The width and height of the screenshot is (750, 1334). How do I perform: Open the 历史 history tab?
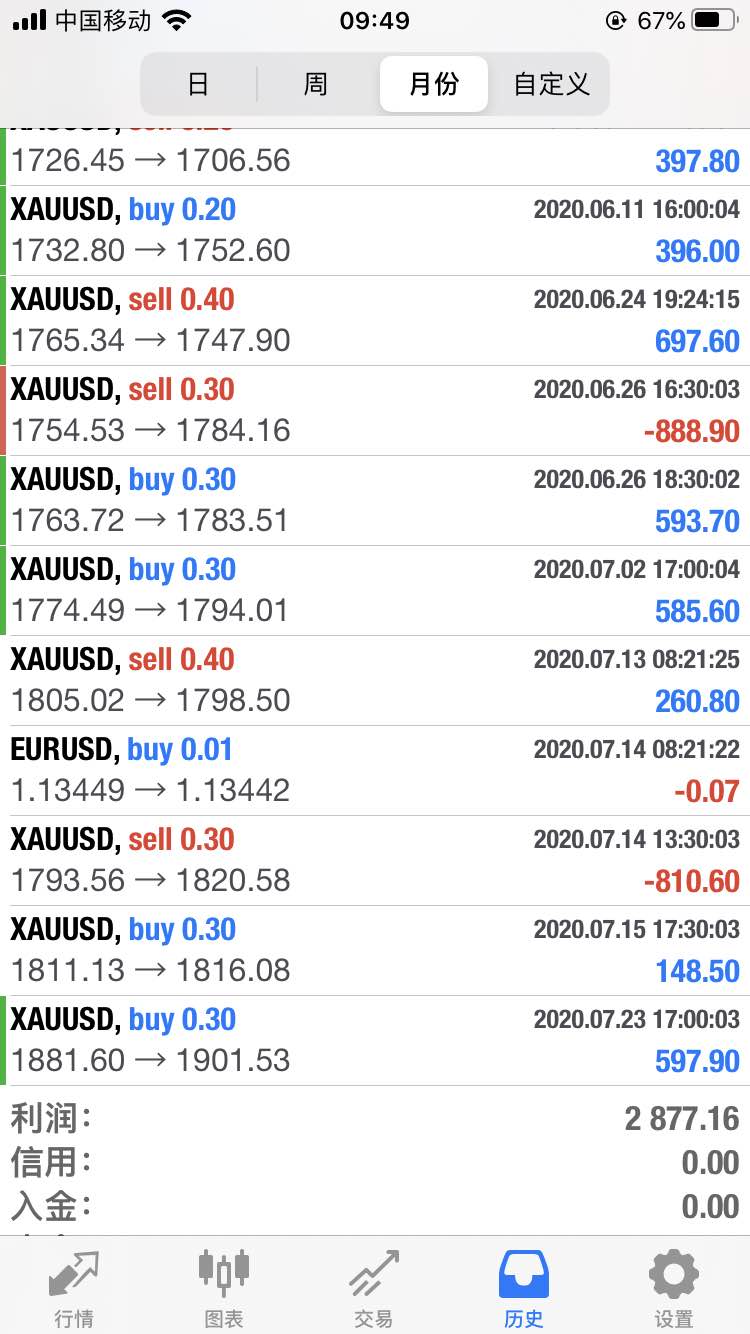click(524, 1288)
